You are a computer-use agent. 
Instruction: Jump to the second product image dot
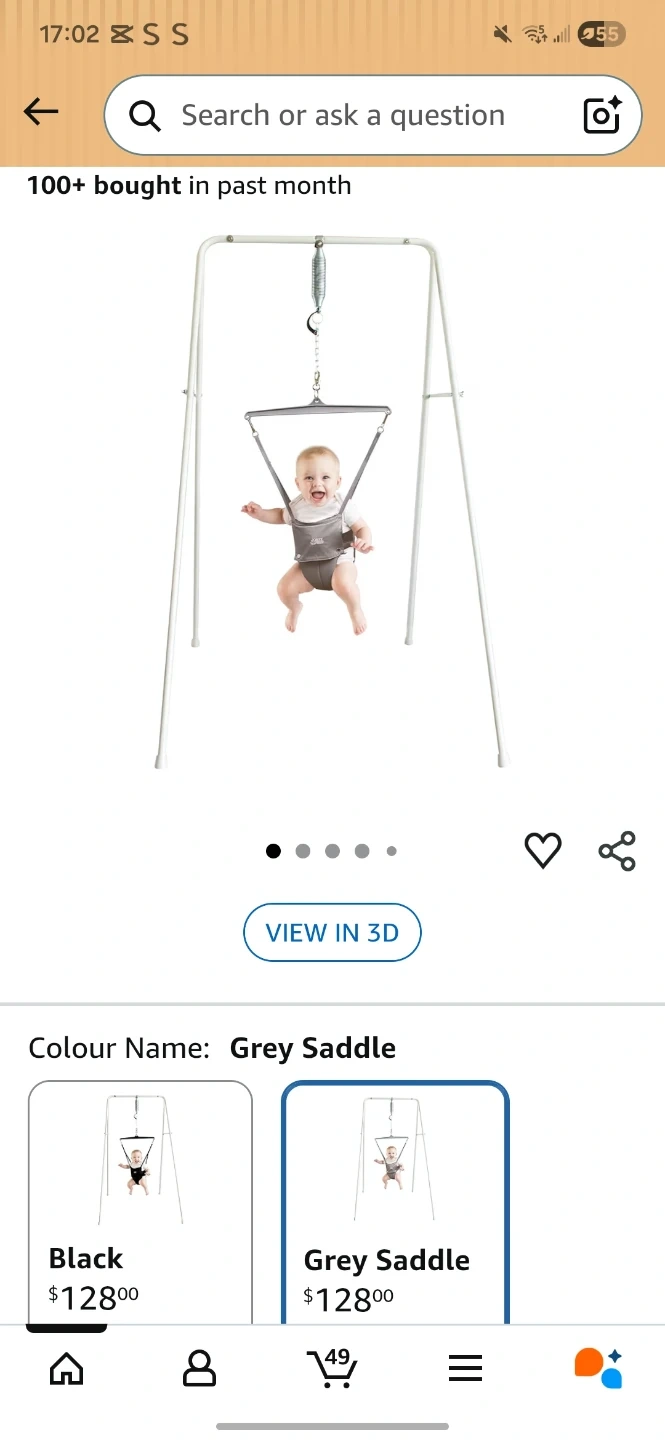coord(303,851)
